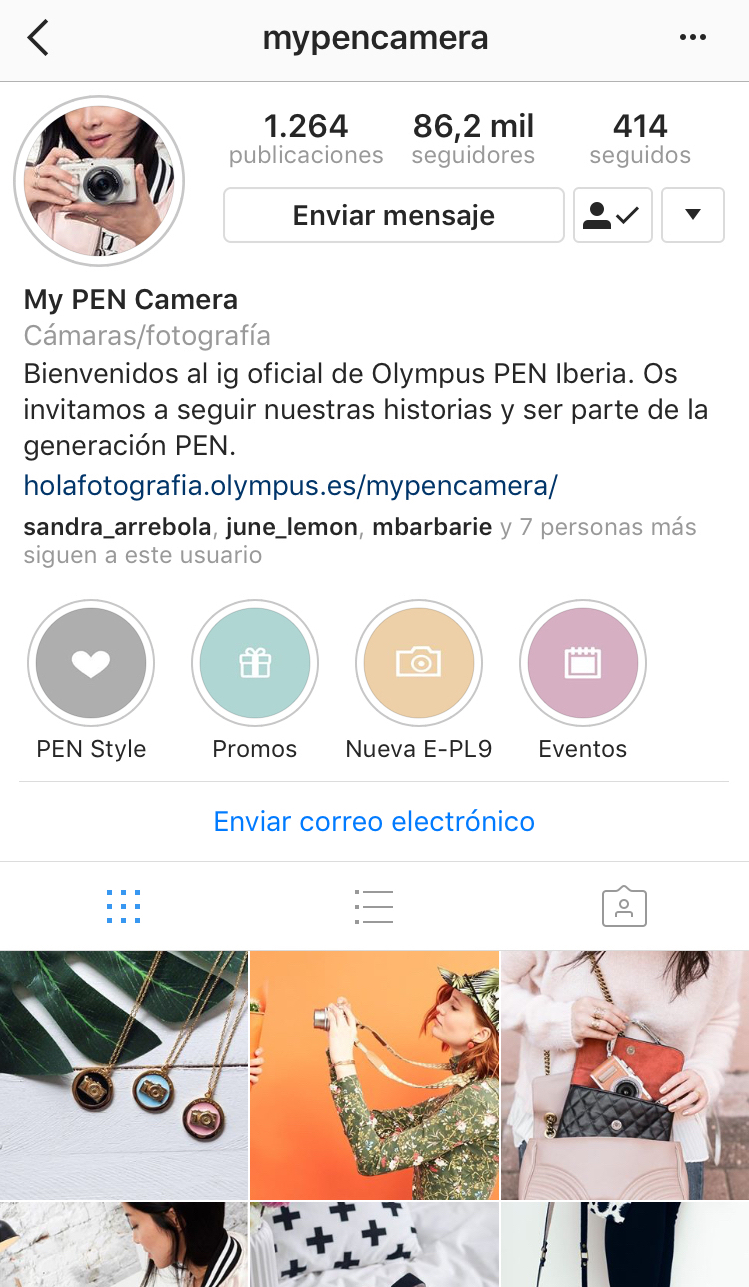Open the pink handbag with camera post
749x1287 pixels.
tap(625, 1074)
